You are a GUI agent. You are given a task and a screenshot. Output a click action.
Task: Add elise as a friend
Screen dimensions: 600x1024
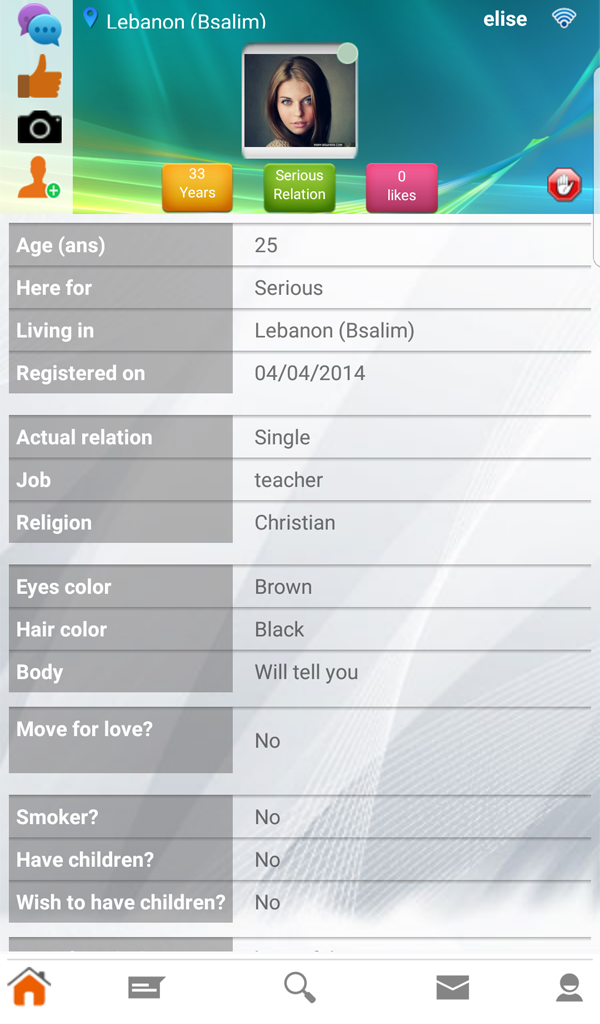tap(39, 177)
